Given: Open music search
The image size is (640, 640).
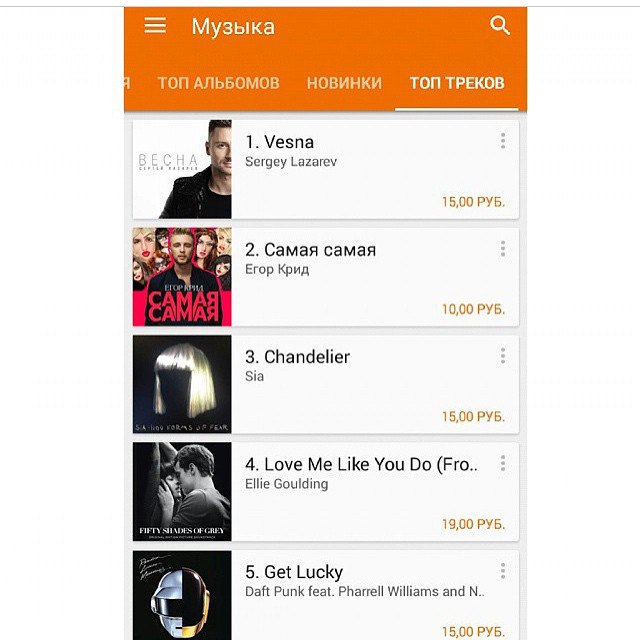Looking at the screenshot, I should pyautogui.click(x=500, y=26).
